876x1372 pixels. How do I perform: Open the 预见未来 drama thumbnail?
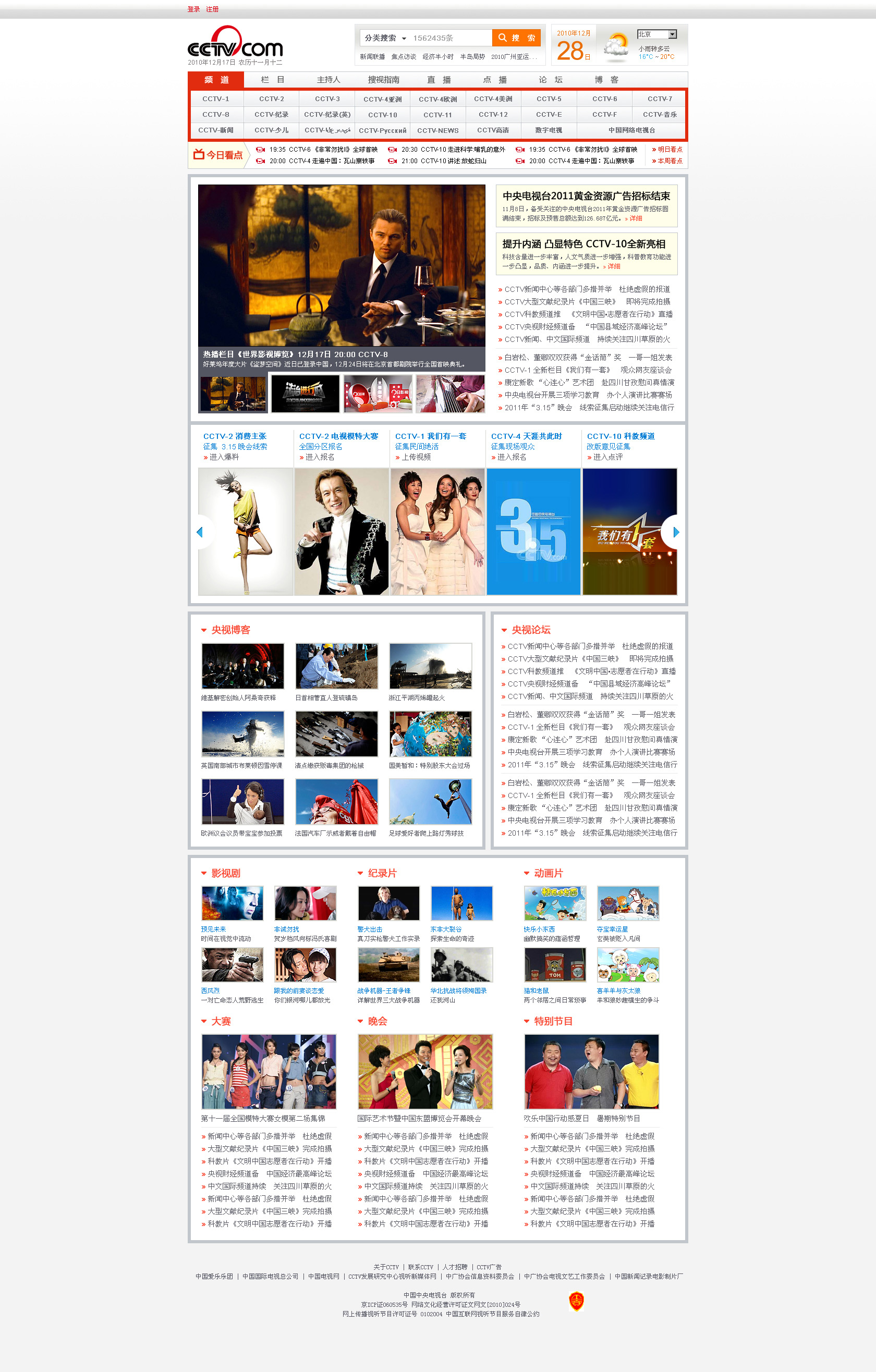[232, 903]
